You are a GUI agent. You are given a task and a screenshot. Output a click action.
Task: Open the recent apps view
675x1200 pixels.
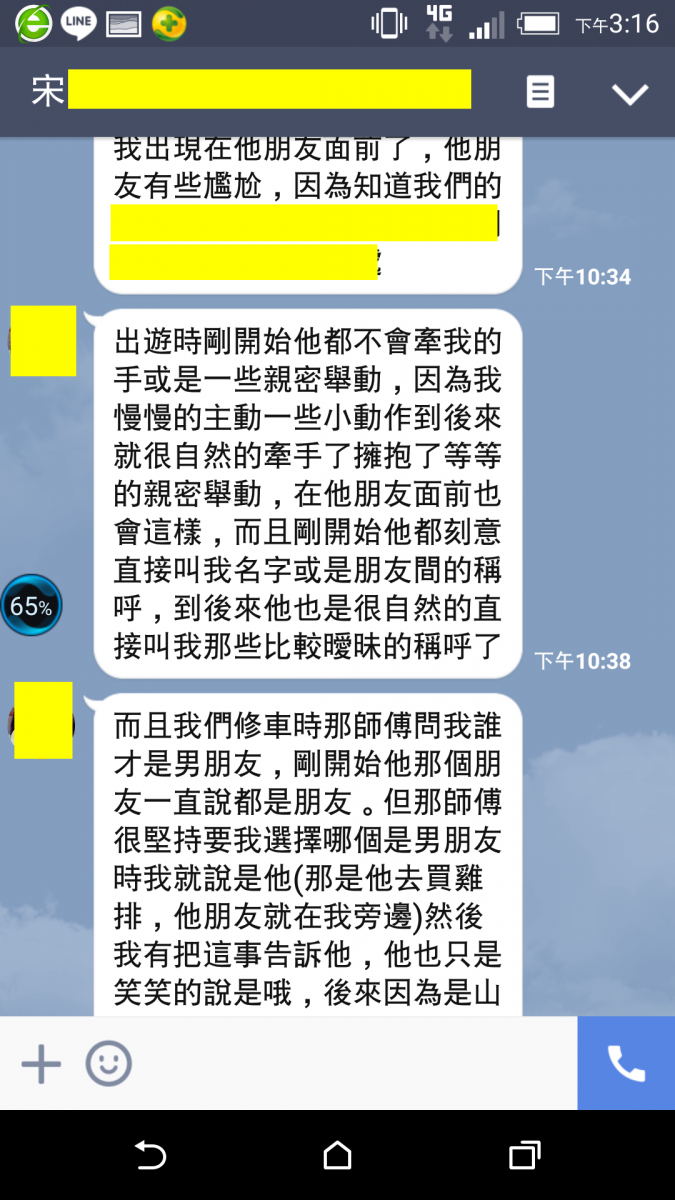click(x=524, y=1156)
